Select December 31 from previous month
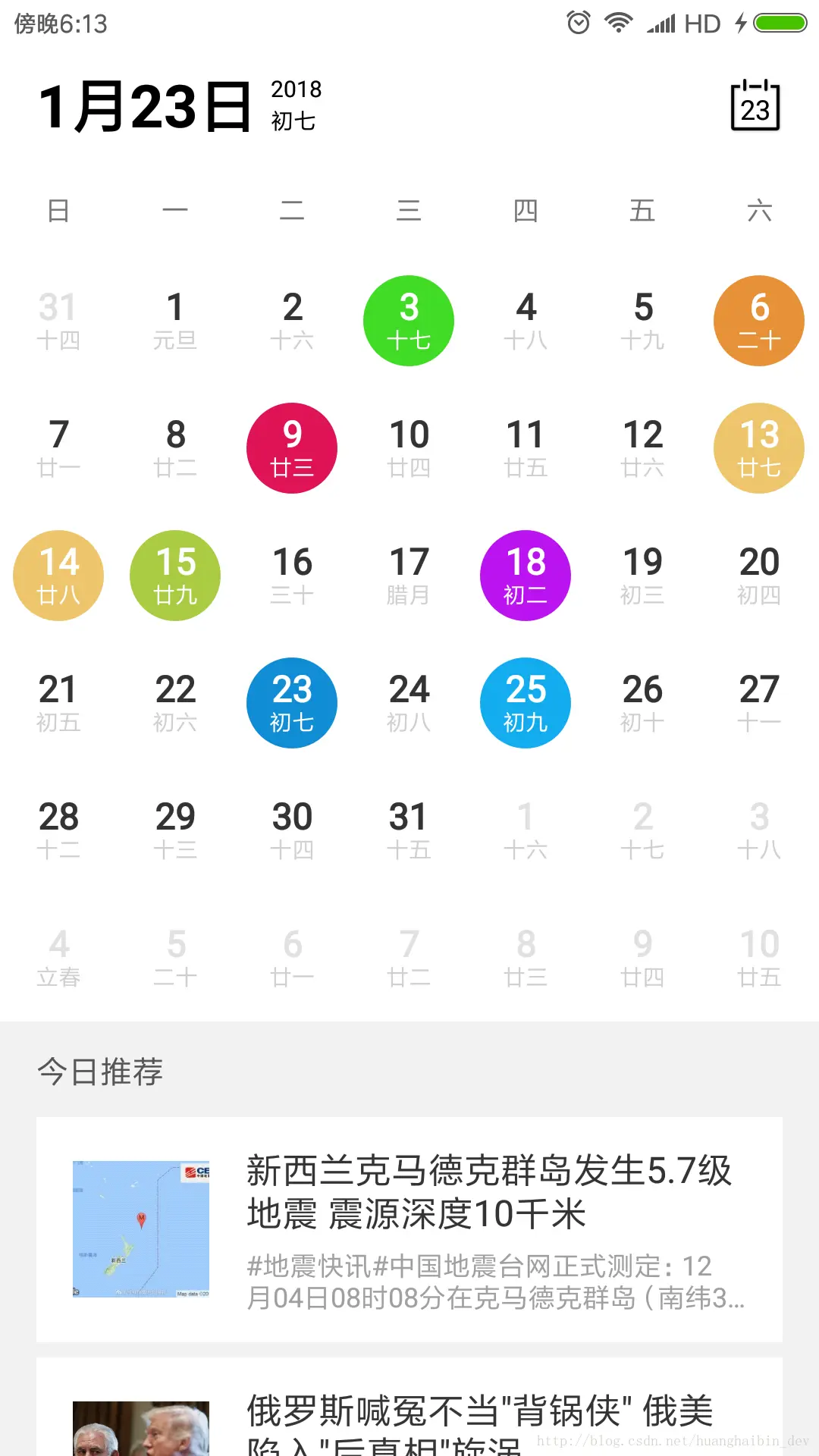The image size is (819, 1456). click(x=58, y=321)
